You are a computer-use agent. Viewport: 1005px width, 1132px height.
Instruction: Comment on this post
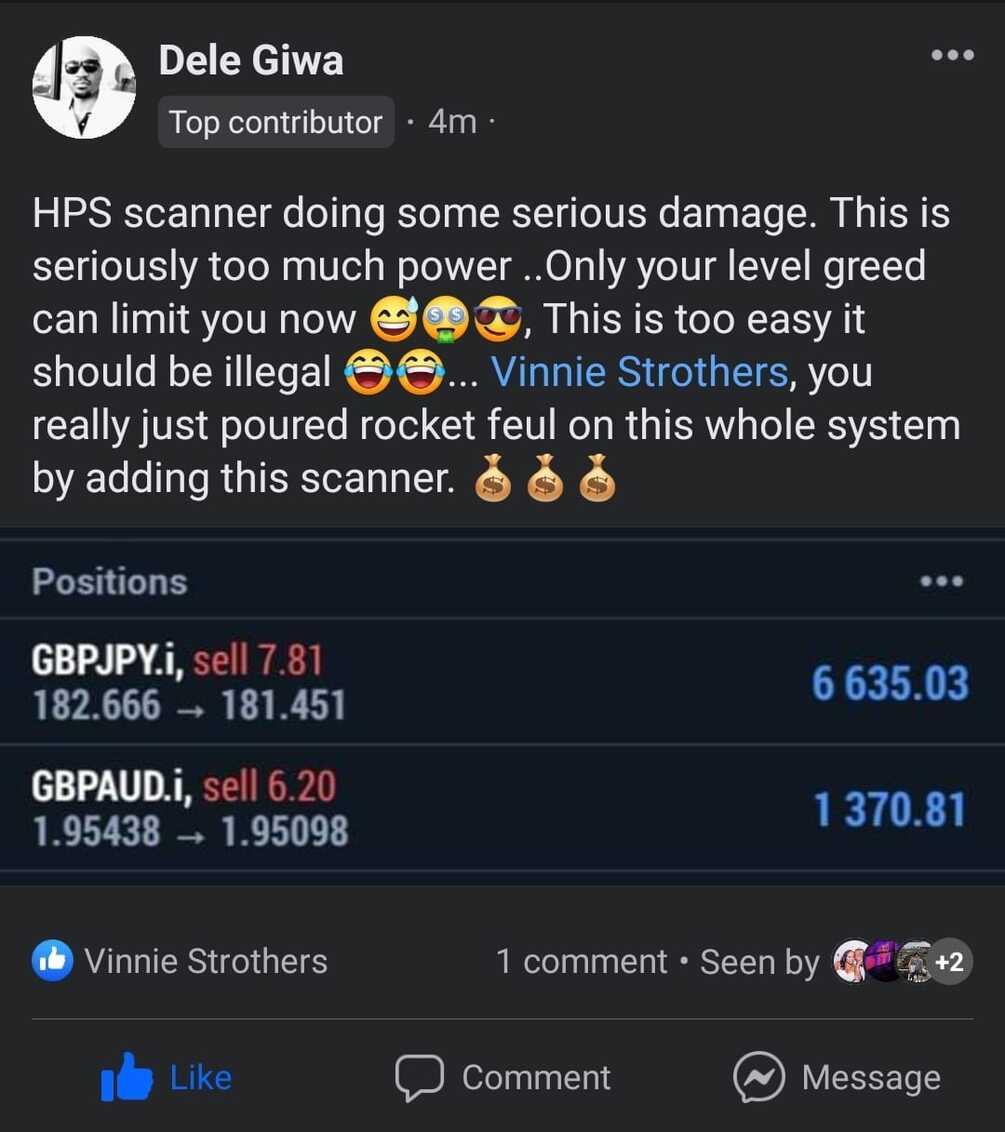(x=502, y=1078)
